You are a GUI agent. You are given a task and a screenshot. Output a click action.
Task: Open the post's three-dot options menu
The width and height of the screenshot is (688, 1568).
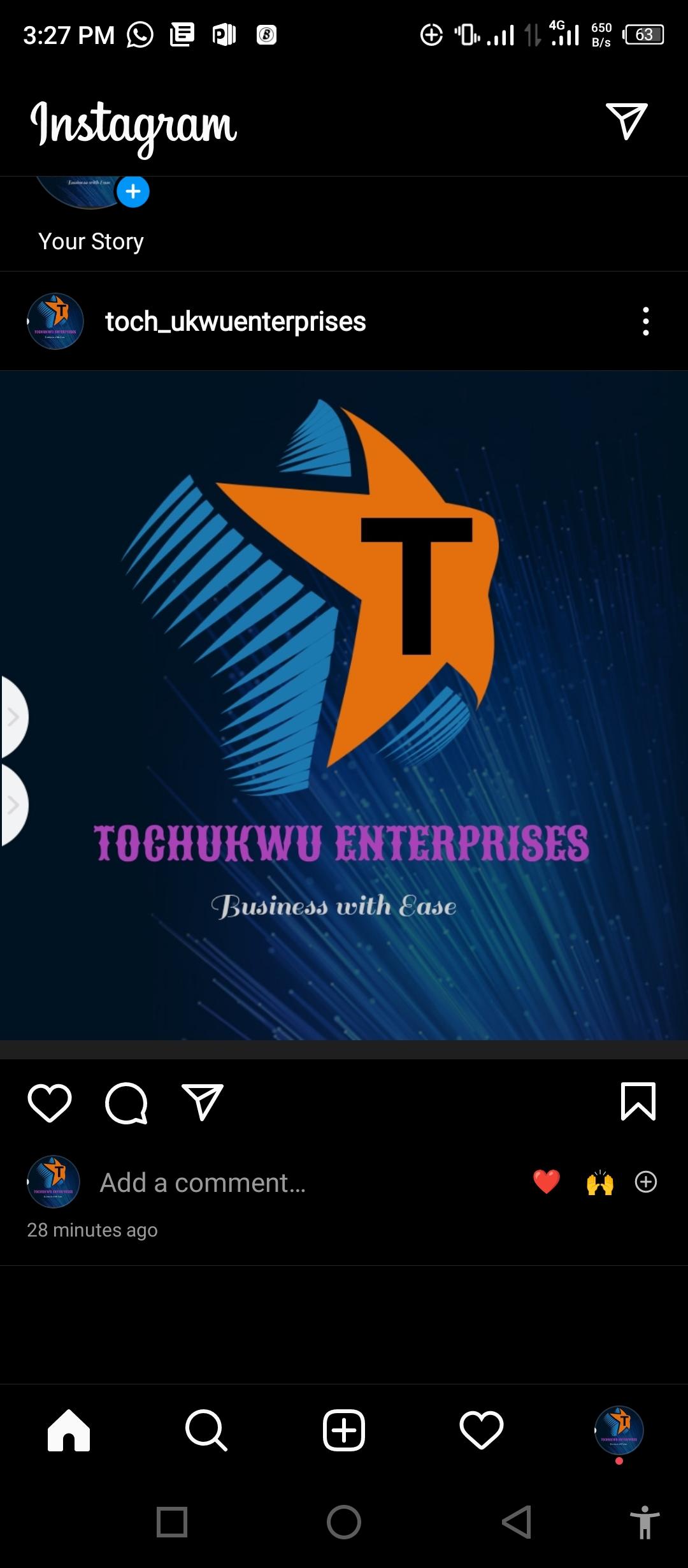click(645, 321)
